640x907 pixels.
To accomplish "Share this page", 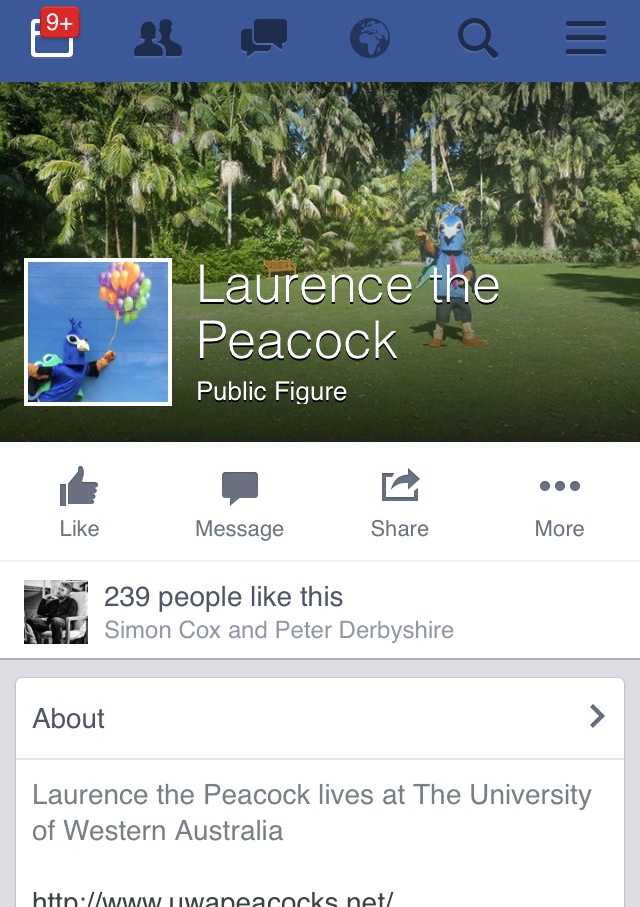I will pyautogui.click(x=399, y=503).
